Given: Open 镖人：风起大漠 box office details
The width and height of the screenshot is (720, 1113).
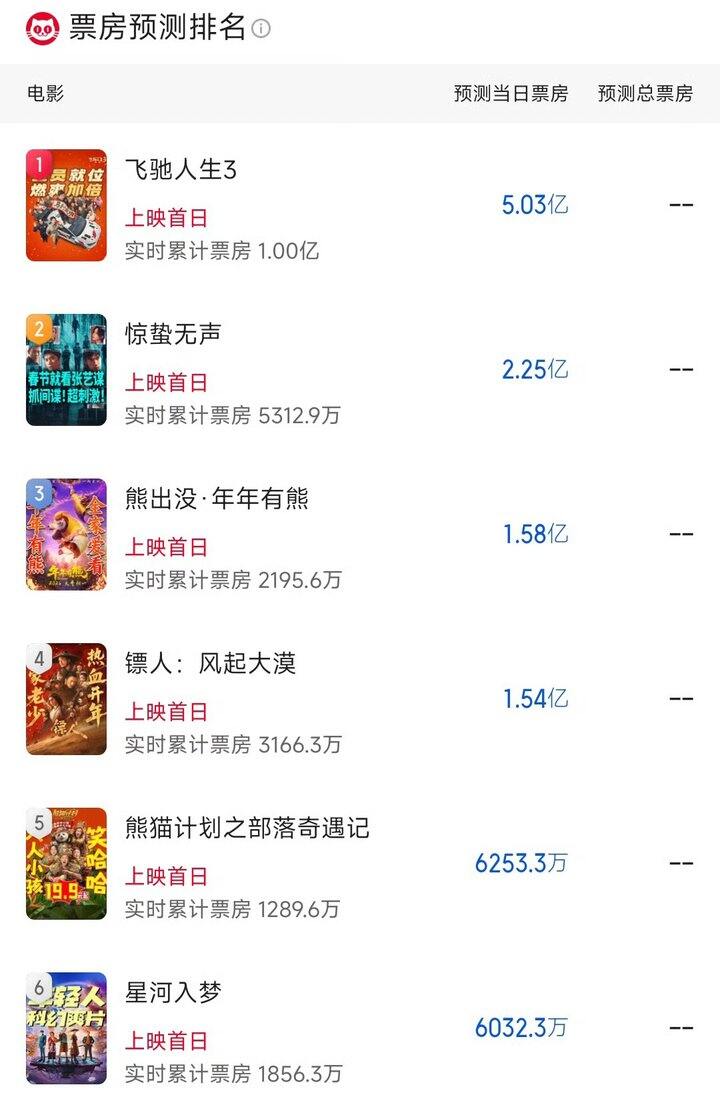Looking at the screenshot, I should [x=210, y=663].
